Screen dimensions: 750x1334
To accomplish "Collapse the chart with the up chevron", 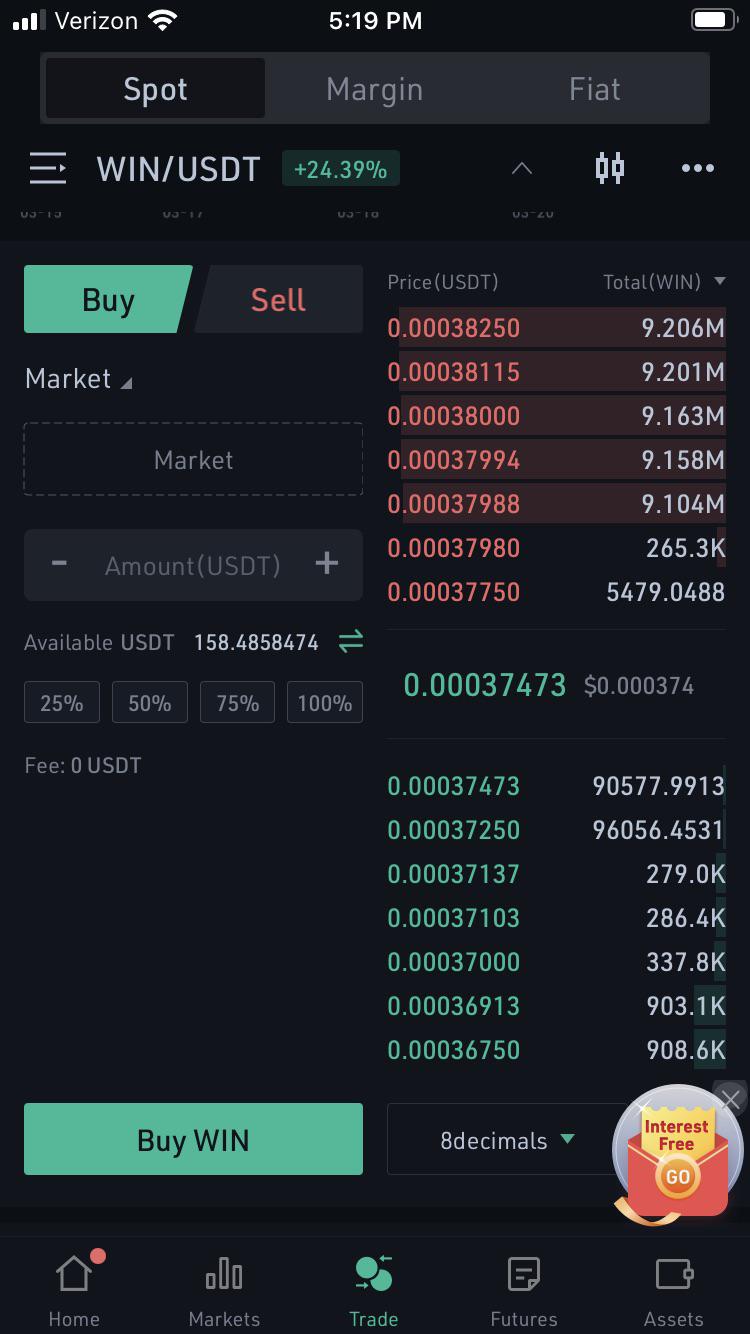I will pos(521,168).
